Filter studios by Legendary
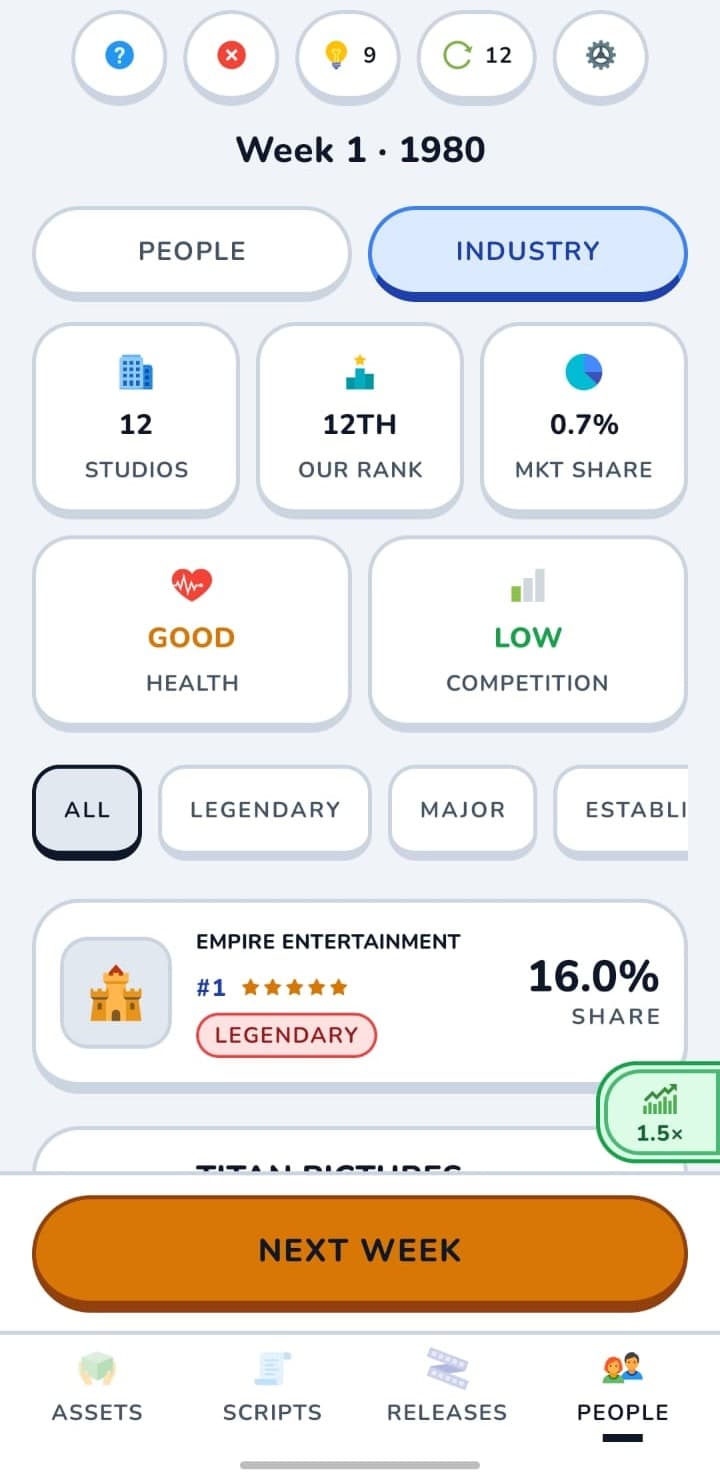Viewport: 720px width, 1482px height. [x=265, y=810]
